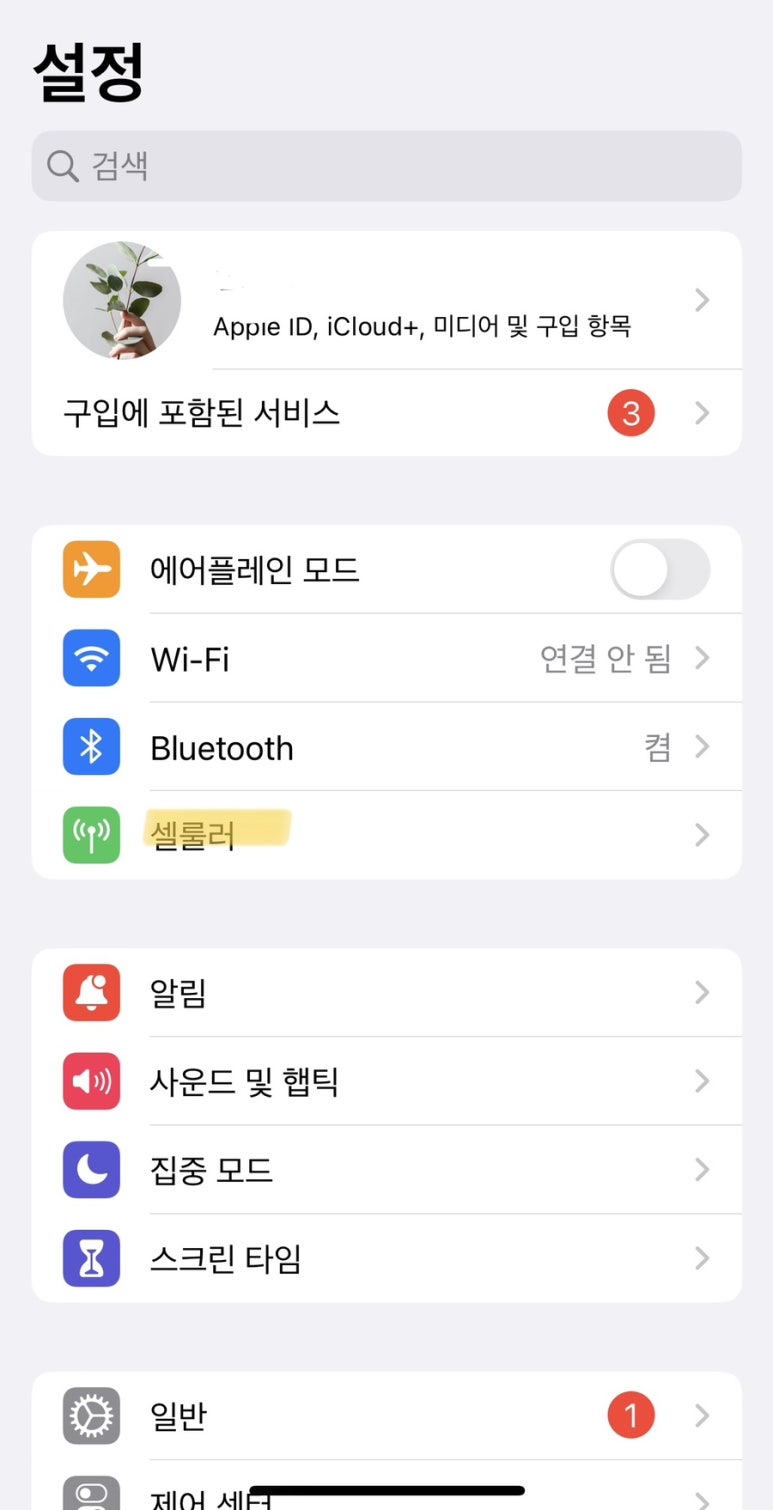This screenshot has height=1510, width=773.
Task: Open 일반 settings
Action: pyautogui.click(x=386, y=1416)
